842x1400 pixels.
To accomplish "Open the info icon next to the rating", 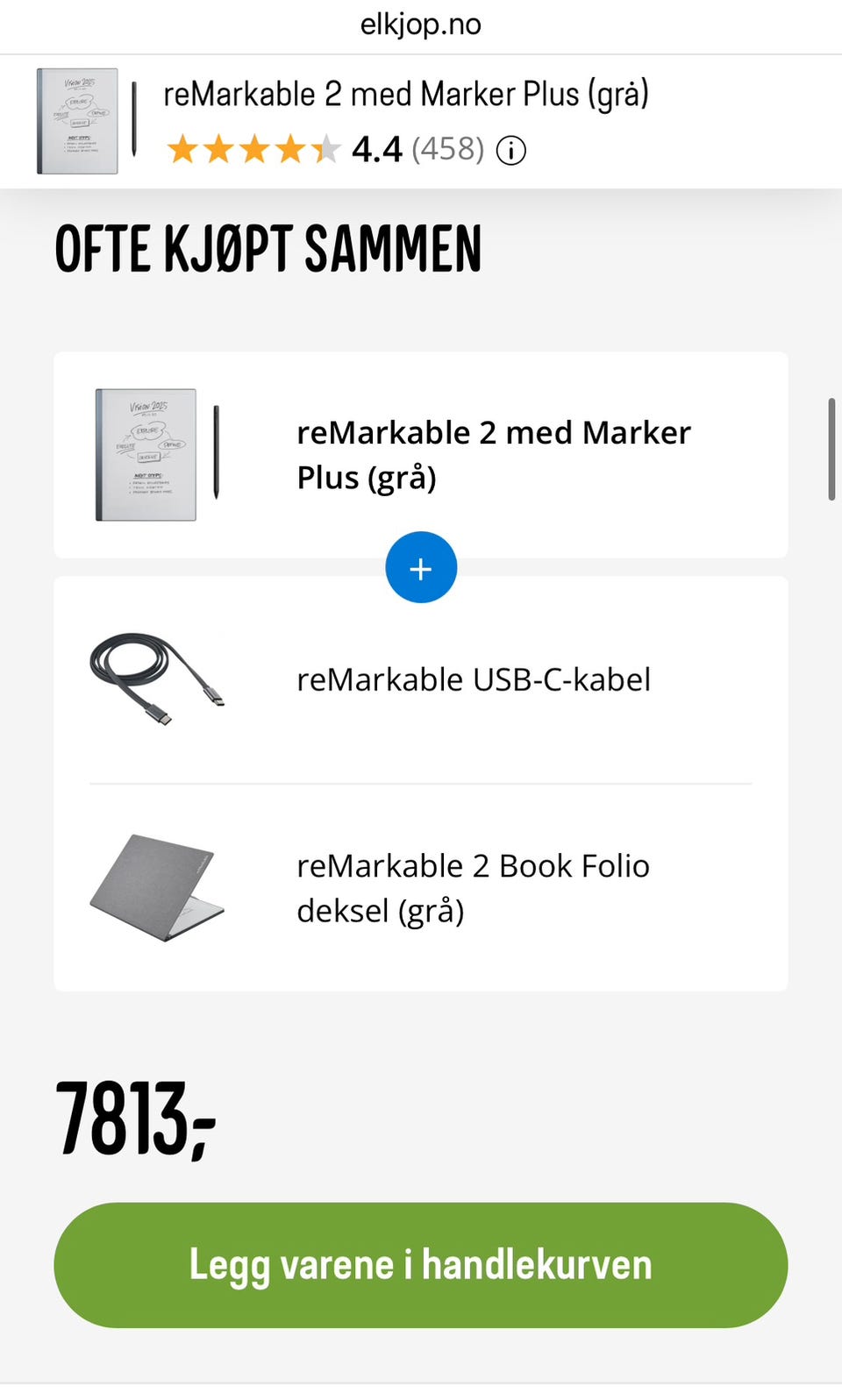I will point(511,150).
